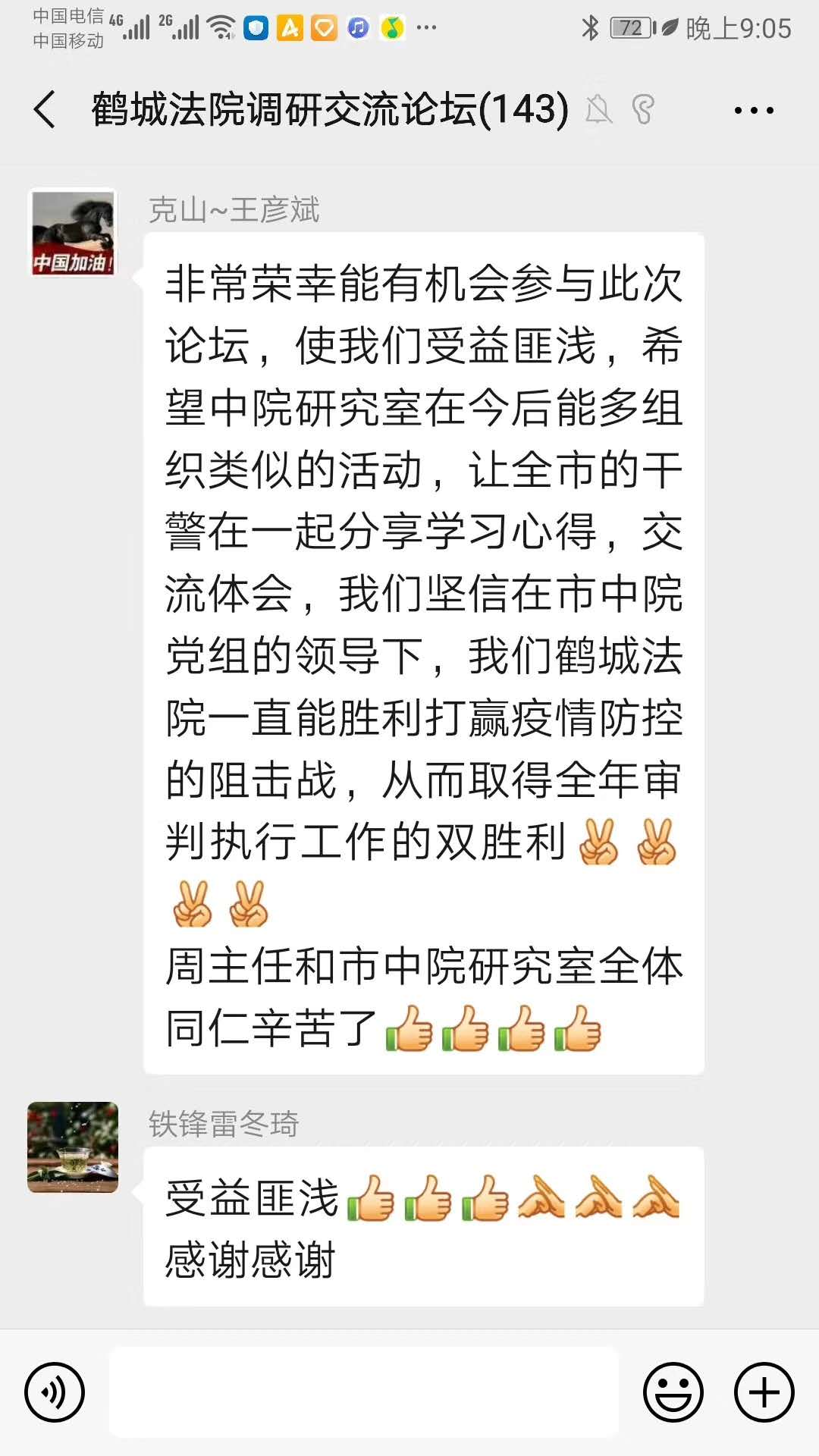Open group chat info overflow menu

coord(754,111)
